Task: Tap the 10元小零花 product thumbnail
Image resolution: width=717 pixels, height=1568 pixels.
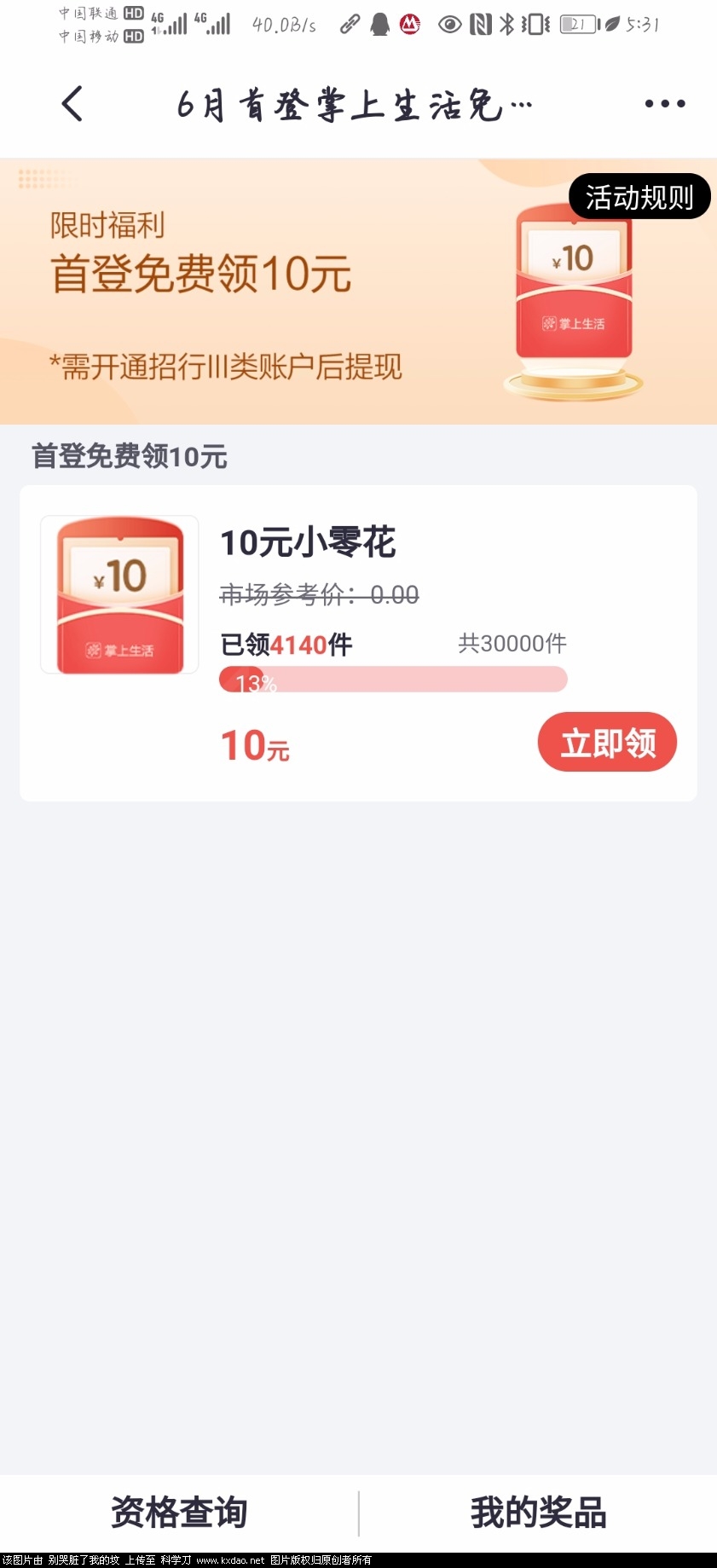Action: 119,594
